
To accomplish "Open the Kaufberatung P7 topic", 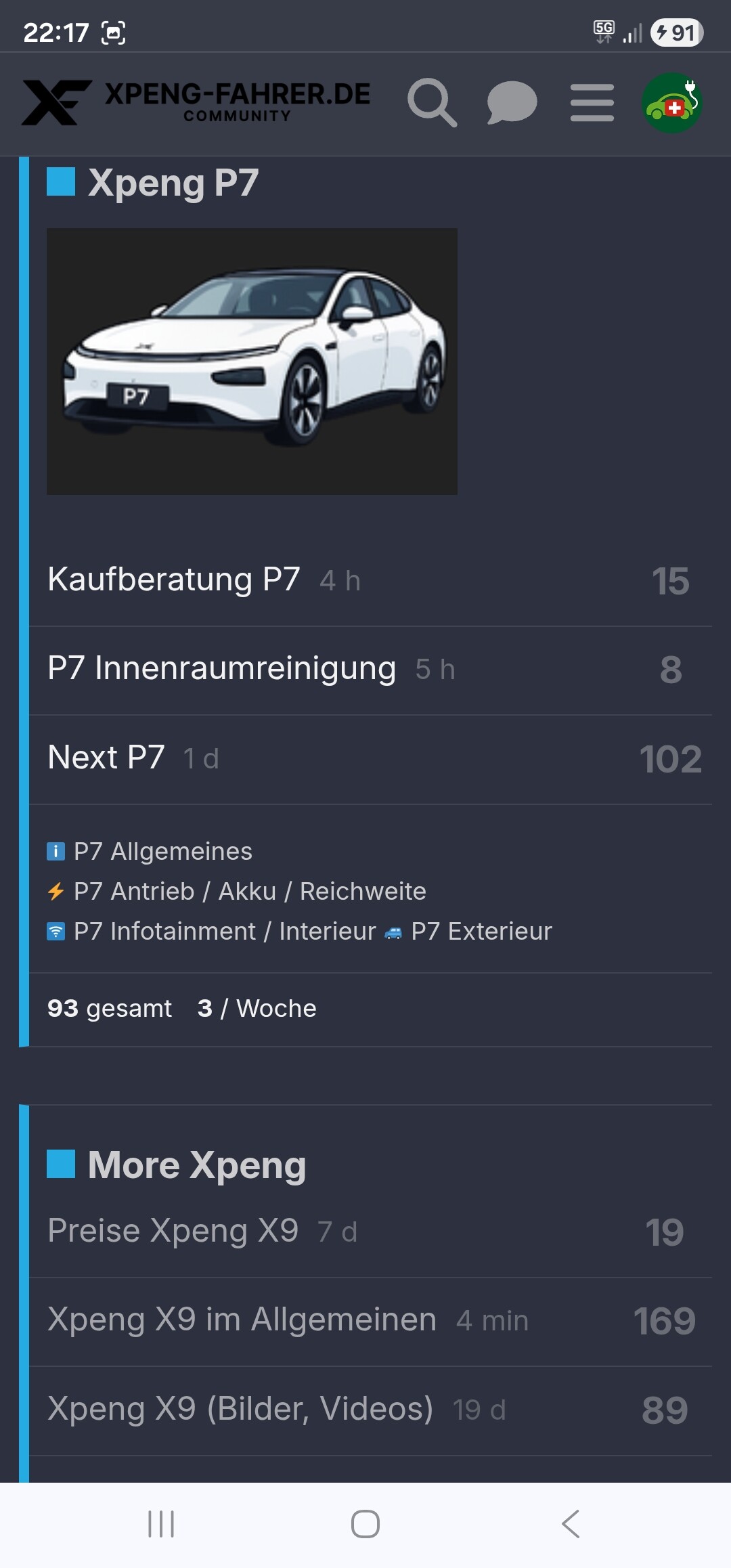I will 174,580.
